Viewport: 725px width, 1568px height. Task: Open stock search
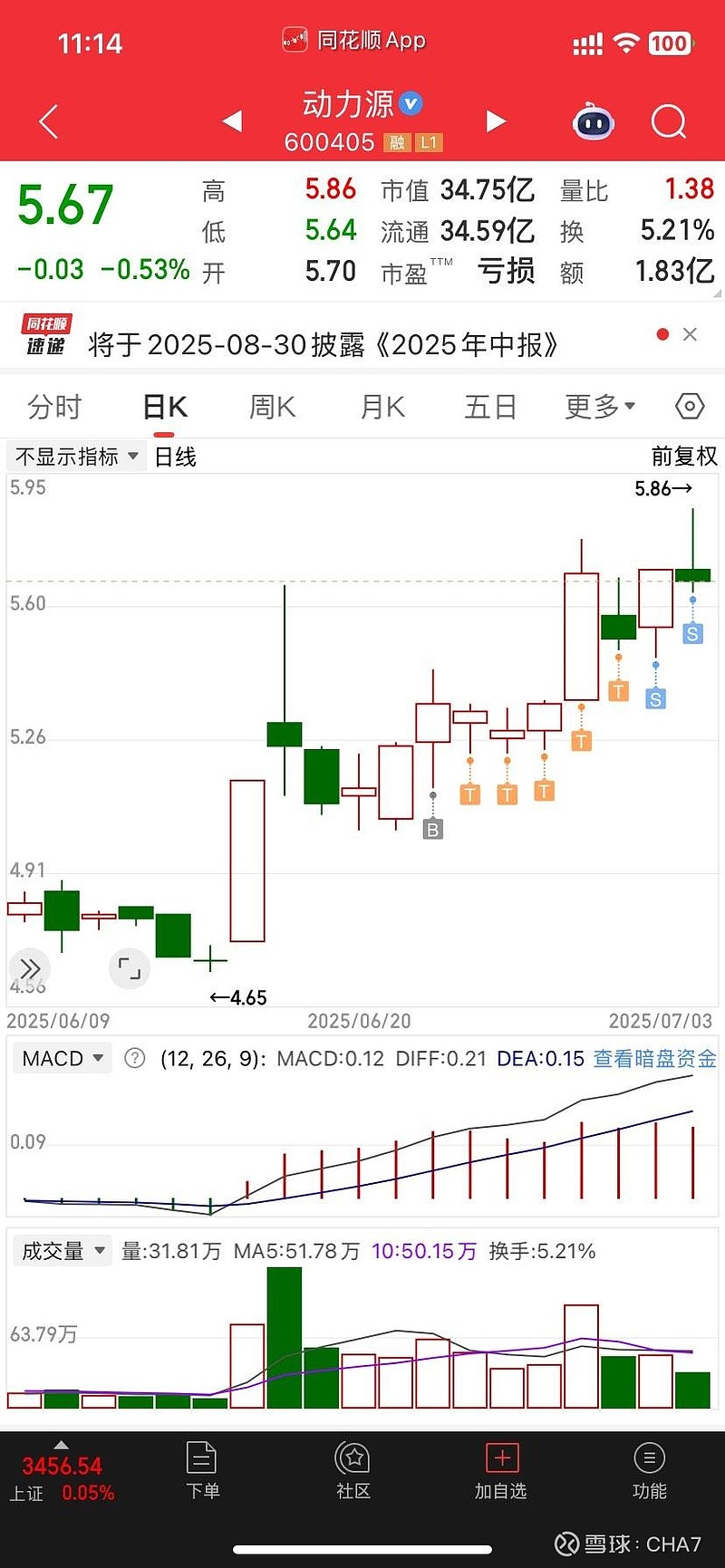tap(669, 121)
